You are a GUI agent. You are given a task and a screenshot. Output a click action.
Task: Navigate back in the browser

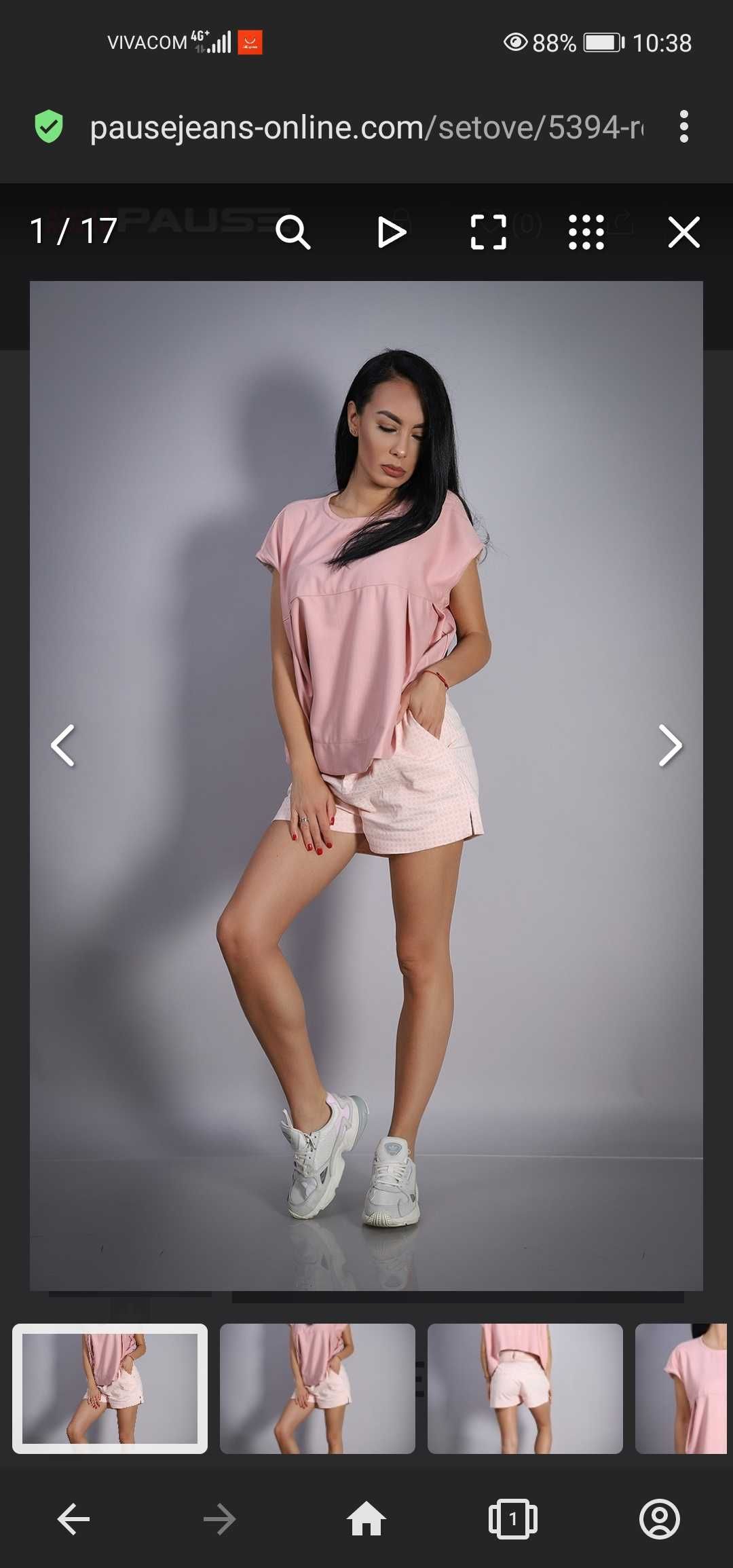[x=73, y=1519]
